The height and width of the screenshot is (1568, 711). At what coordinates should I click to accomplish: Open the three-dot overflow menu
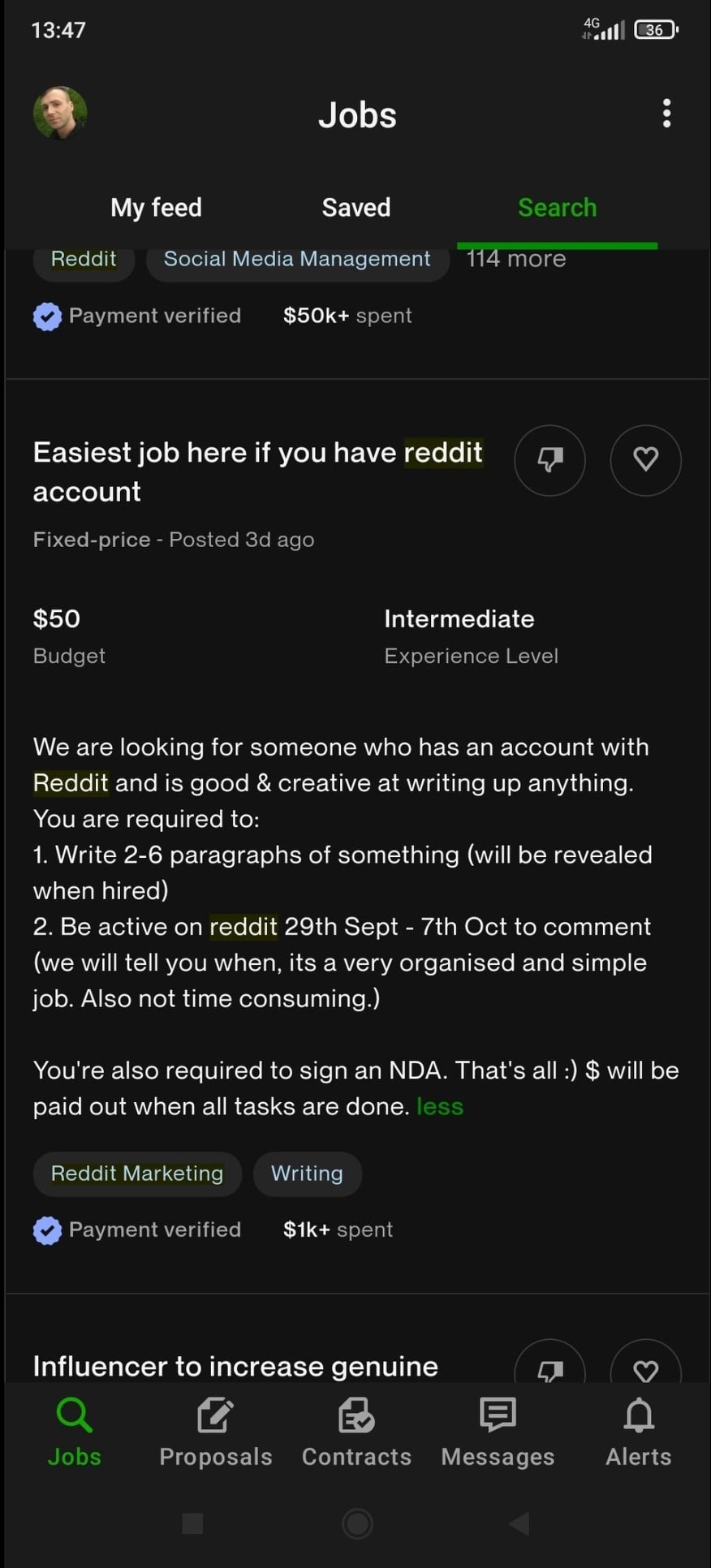tap(666, 114)
